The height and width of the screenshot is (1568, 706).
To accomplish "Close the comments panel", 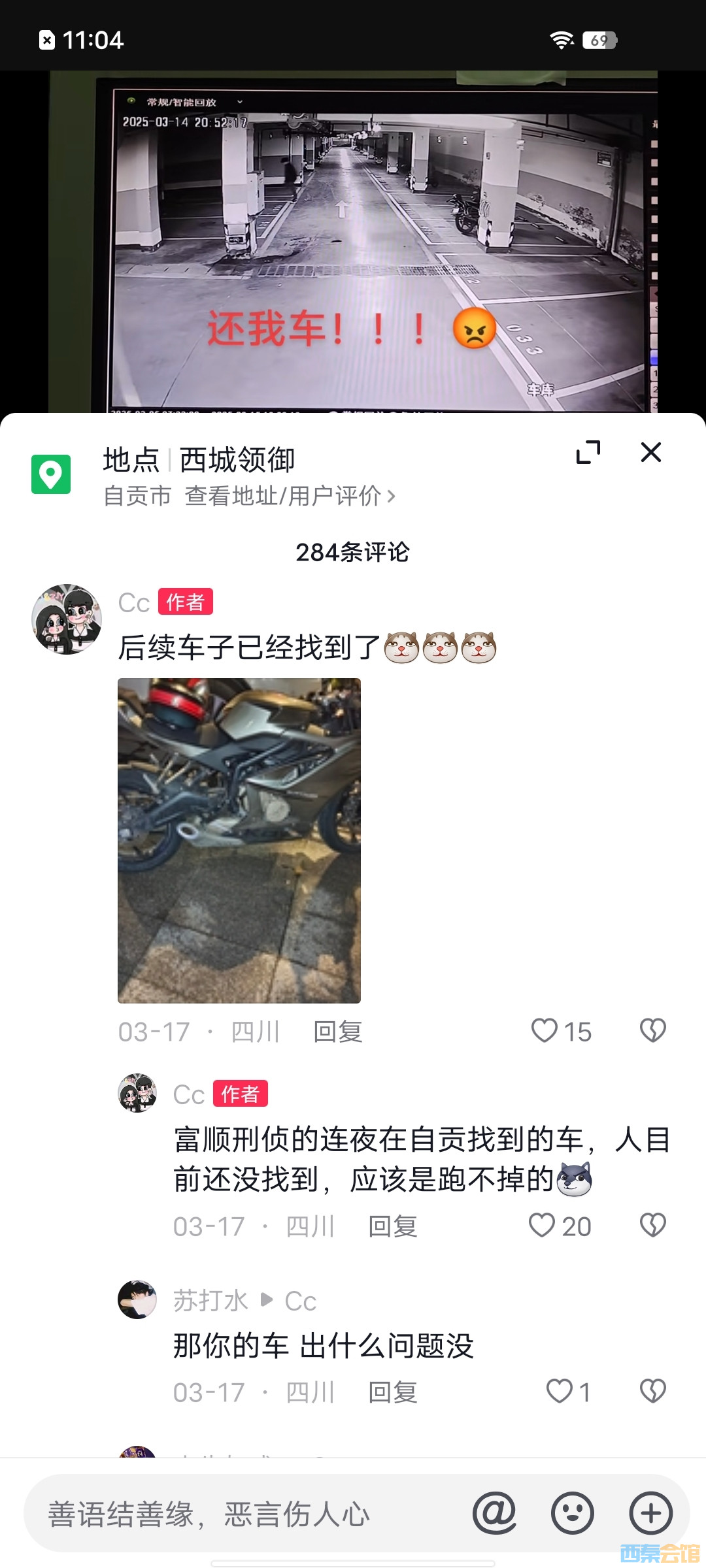I will pyautogui.click(x=650, y=452).
